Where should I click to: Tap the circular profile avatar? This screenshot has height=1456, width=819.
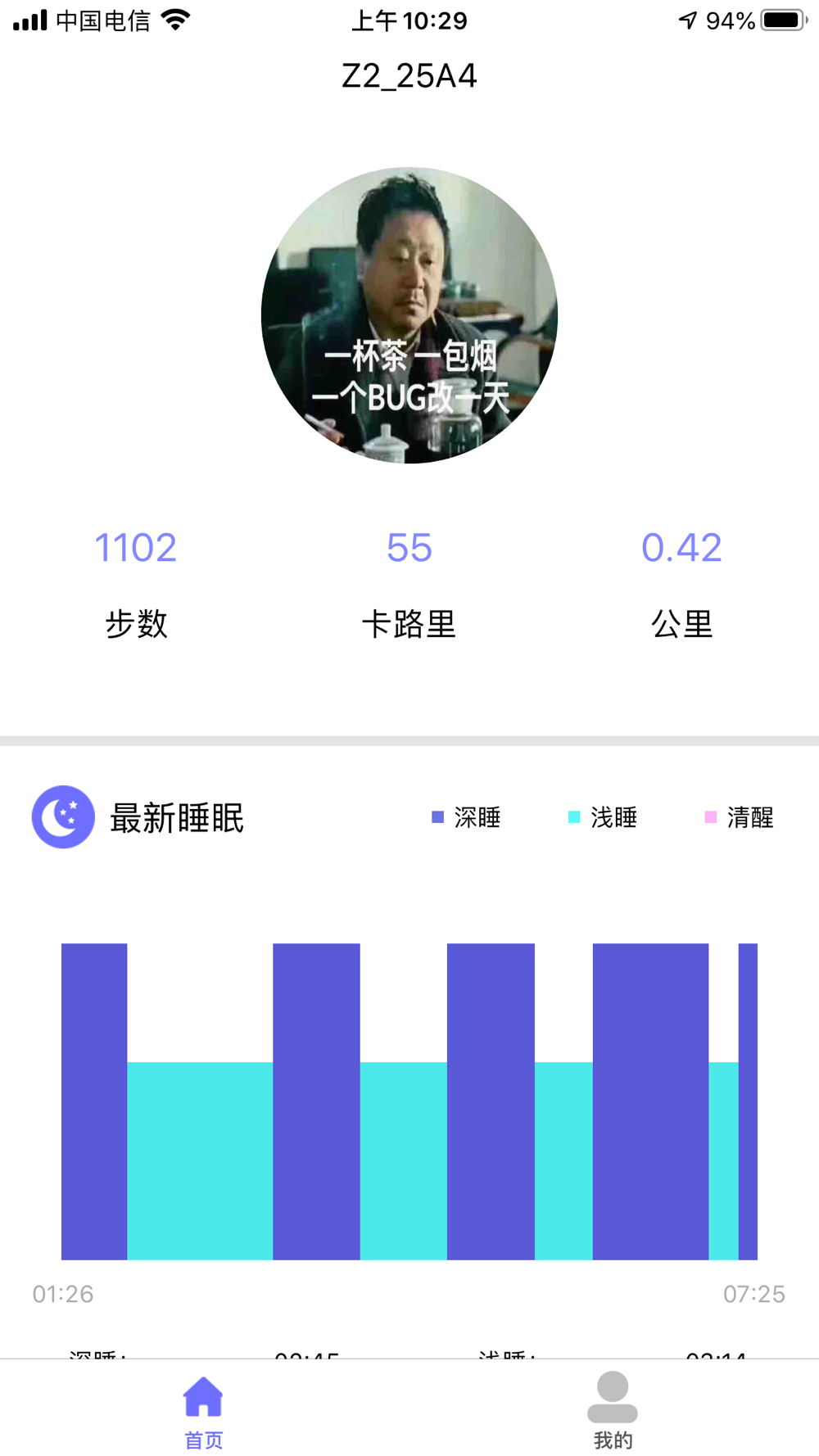(409, 315)
